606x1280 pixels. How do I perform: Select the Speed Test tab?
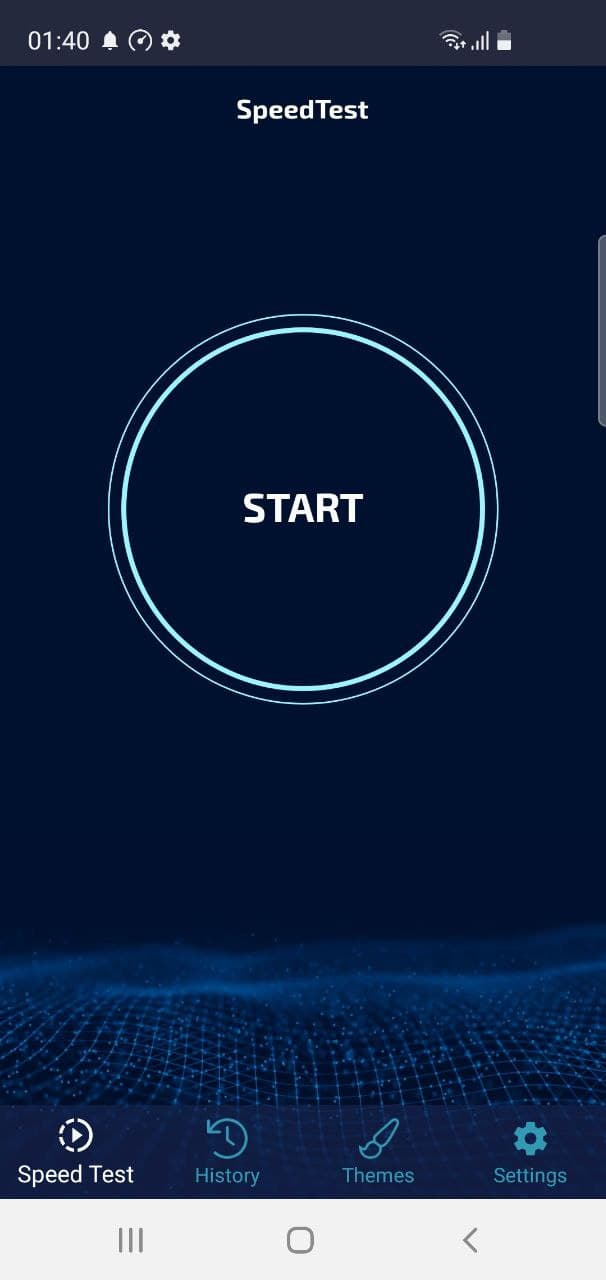click(x=76, y=1152)
